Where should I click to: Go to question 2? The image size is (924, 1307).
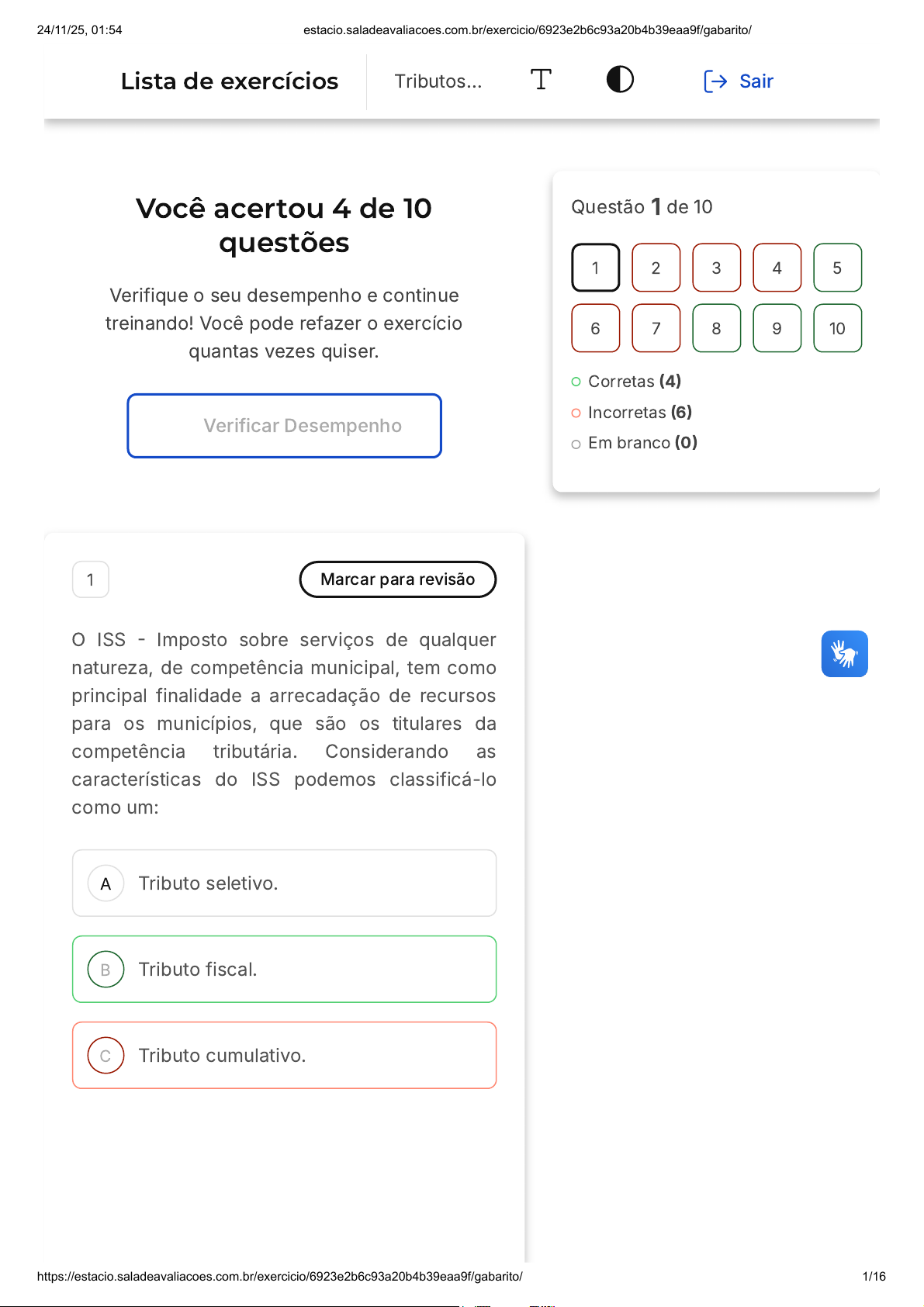coord(656,268)
